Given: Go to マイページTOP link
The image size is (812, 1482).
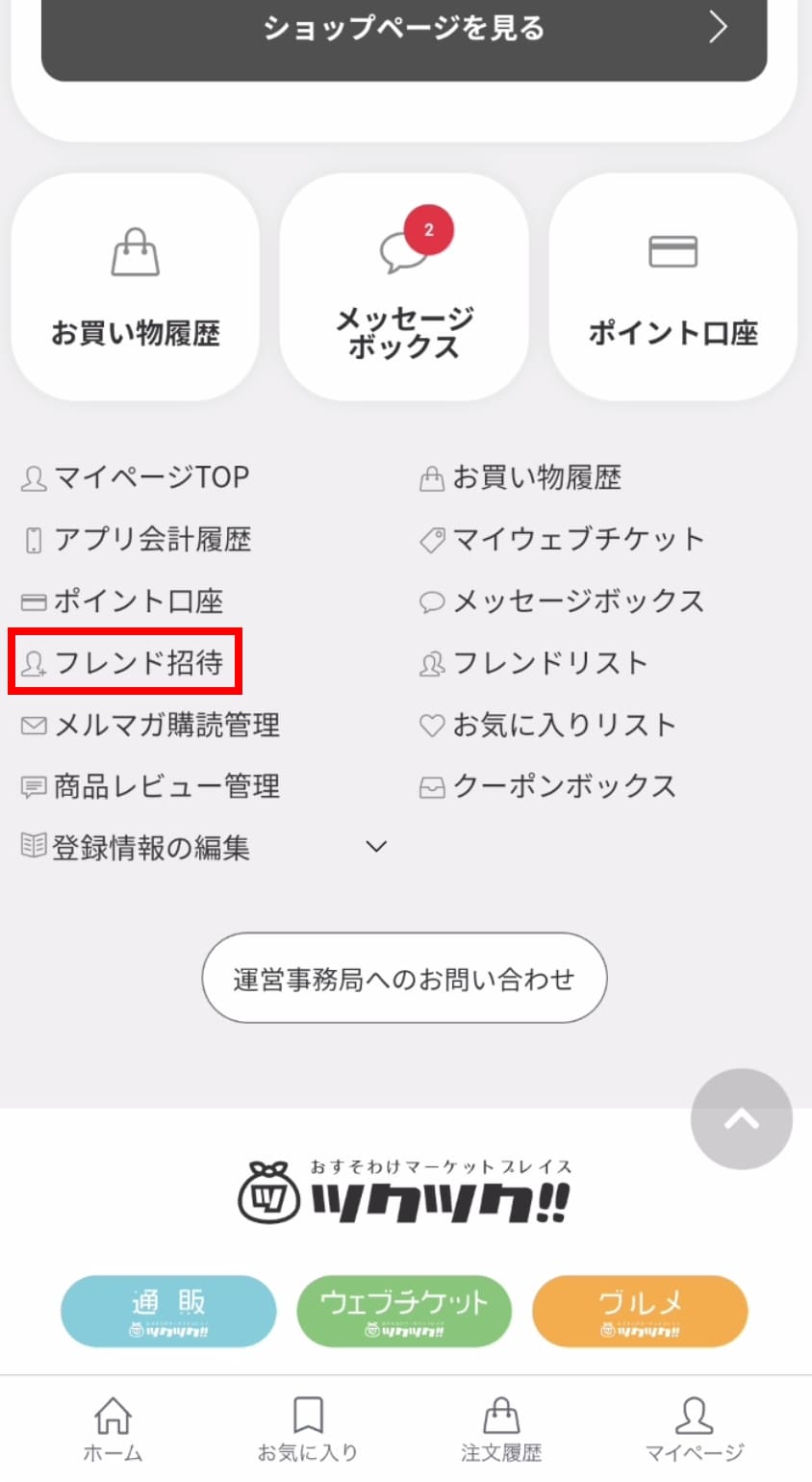Looking at the screenshot, I should coord(137,477).
